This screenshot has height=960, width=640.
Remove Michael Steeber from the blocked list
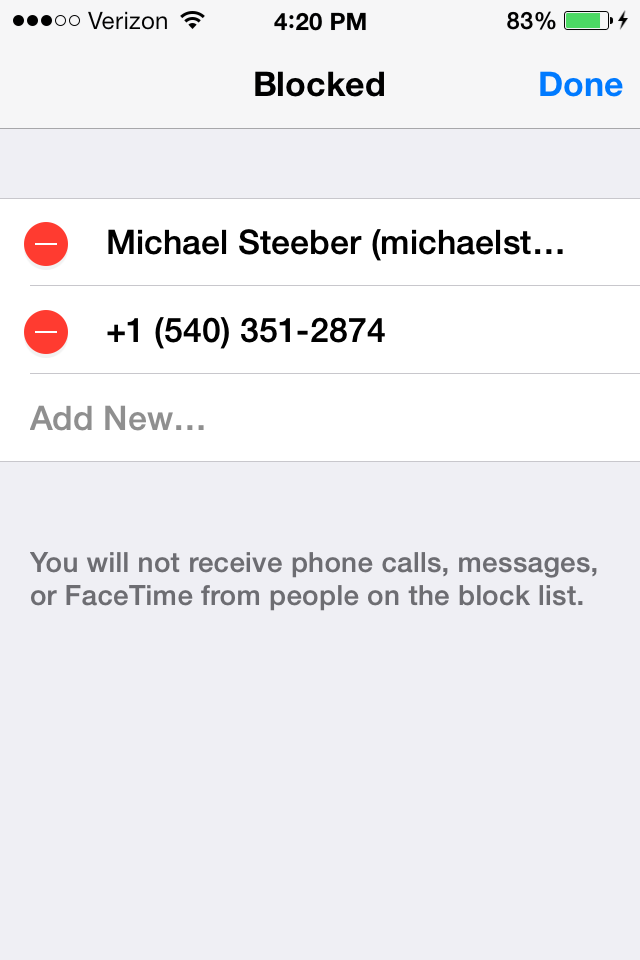coord(46,243)
